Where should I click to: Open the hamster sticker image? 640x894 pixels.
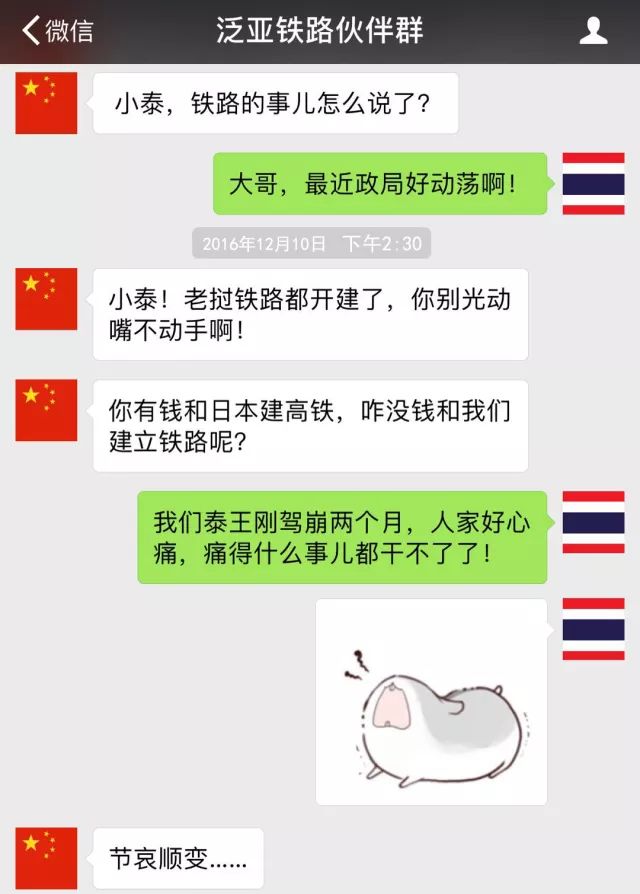[x=431, y=701]
